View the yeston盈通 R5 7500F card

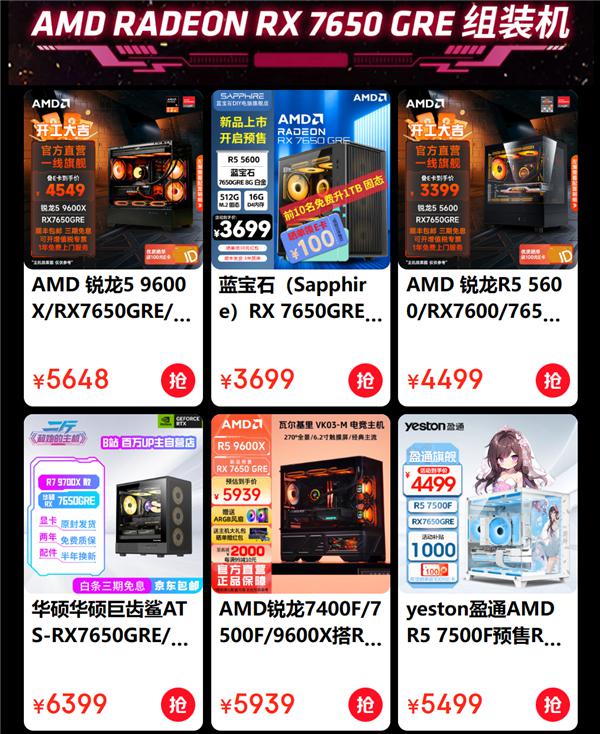pyautogui.click(x=487, y=622)
